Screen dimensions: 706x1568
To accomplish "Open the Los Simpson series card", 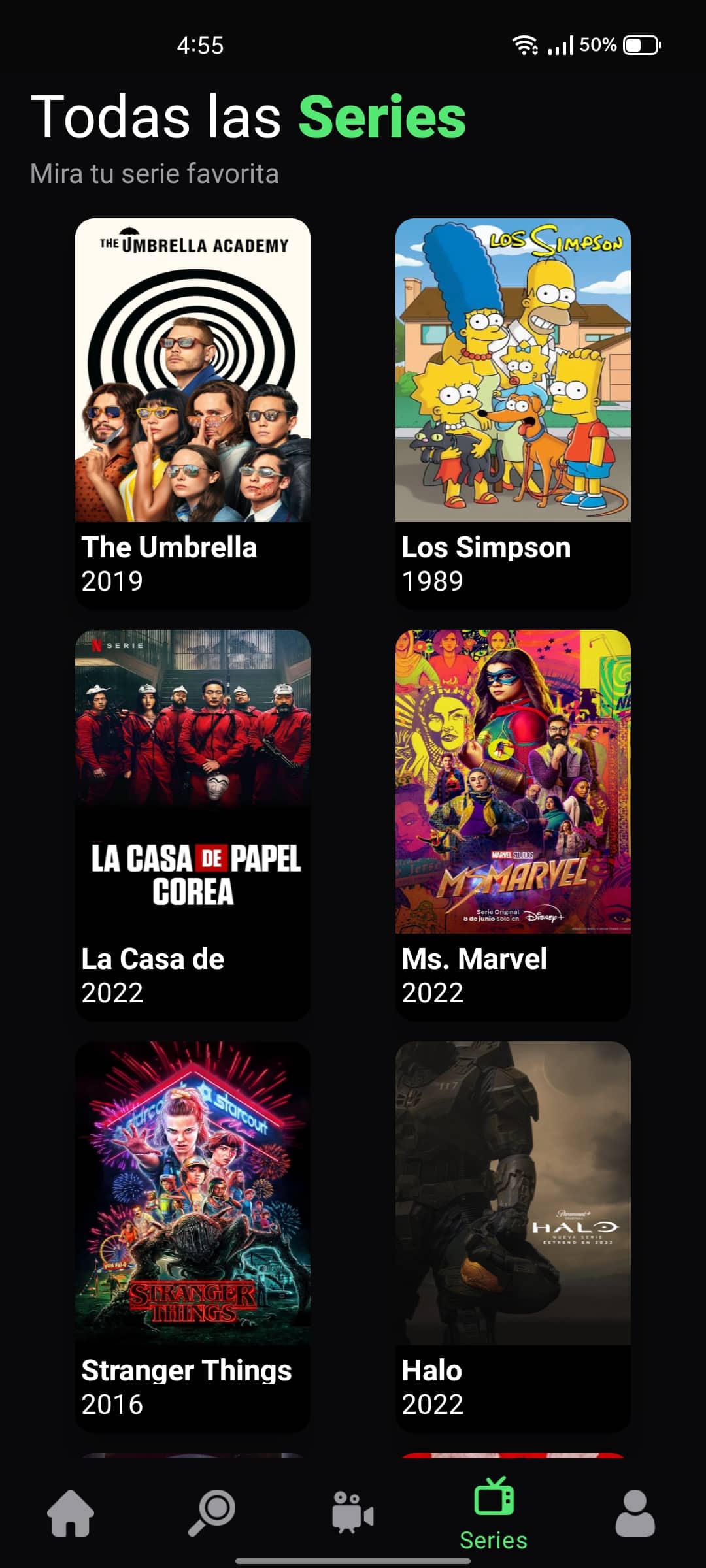I will tap(513, 414).
